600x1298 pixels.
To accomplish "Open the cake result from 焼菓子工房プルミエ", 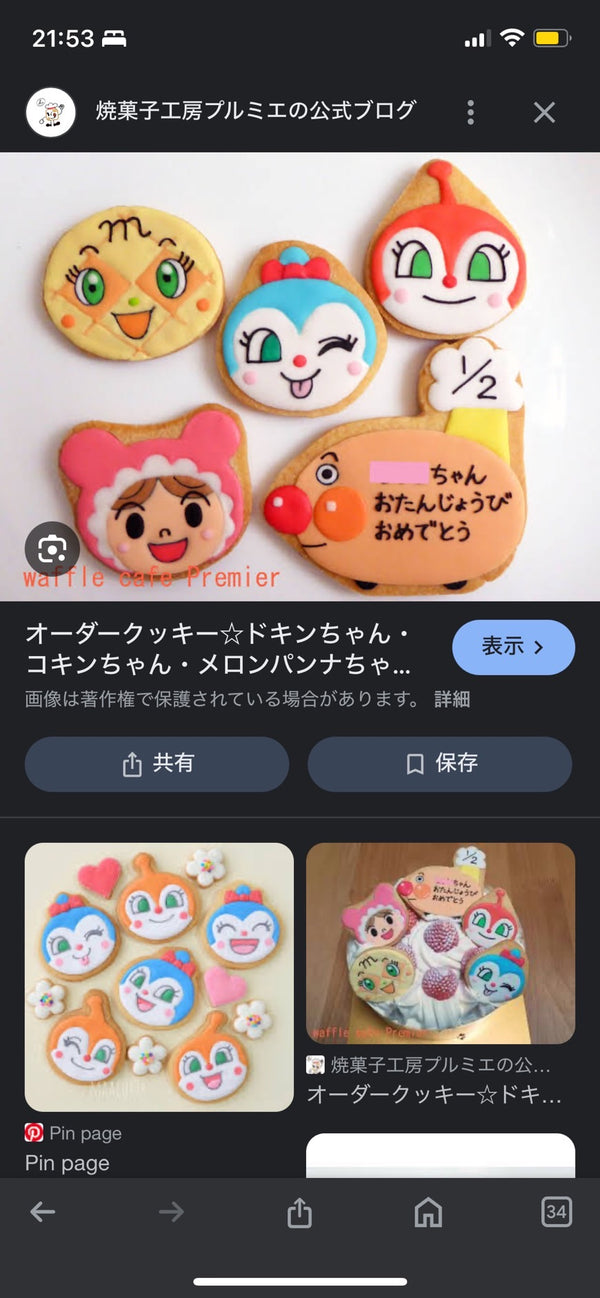I will point(440,943).
